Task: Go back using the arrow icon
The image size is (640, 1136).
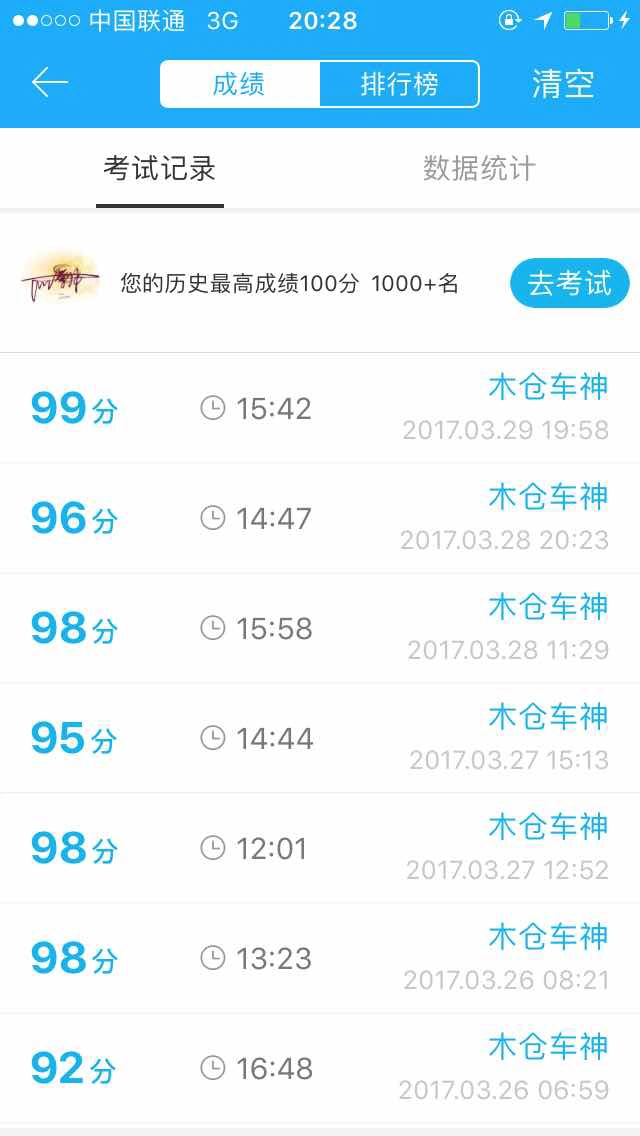Action: coord(49,83)
